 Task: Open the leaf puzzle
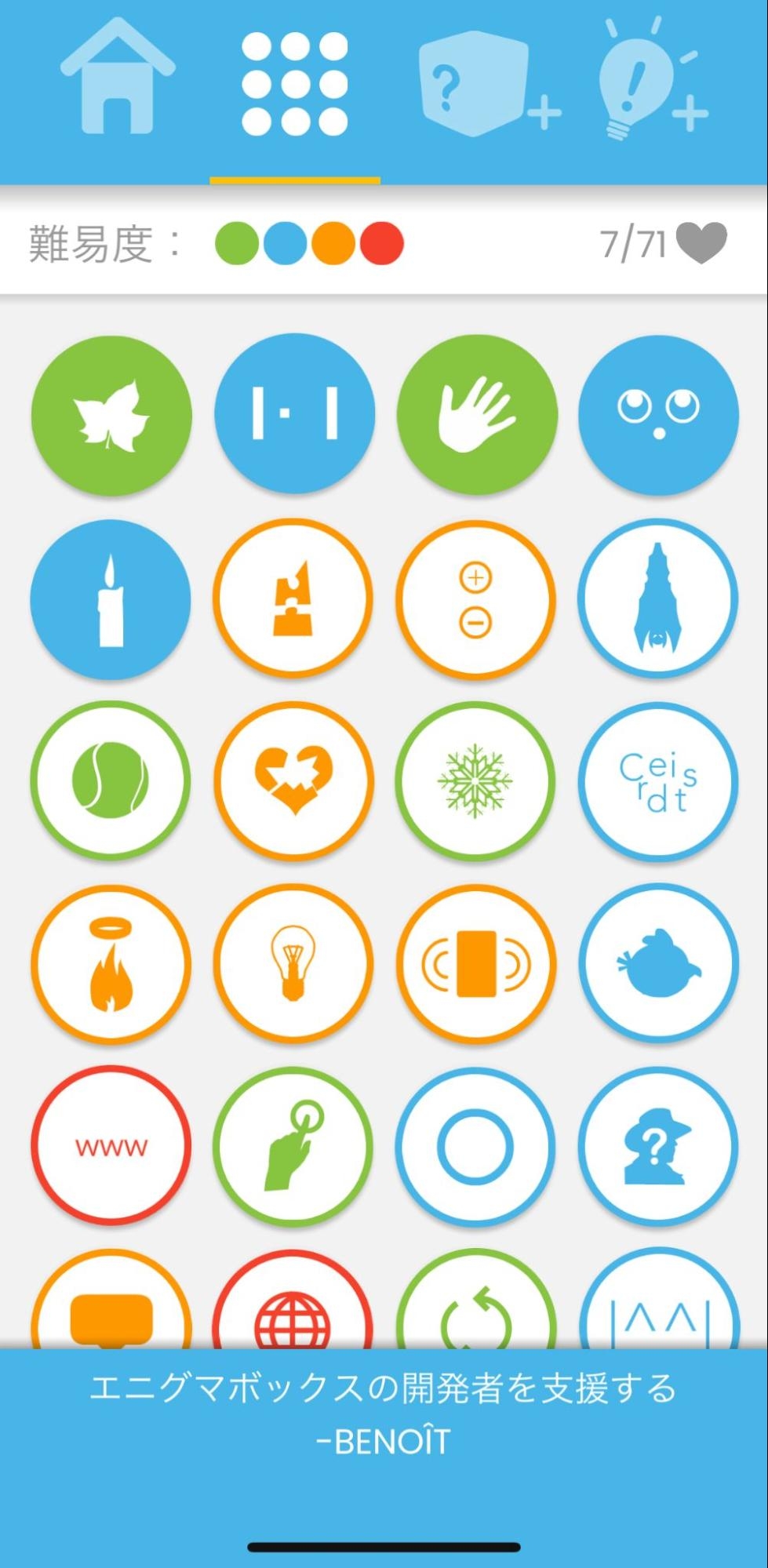coord(111,415)
